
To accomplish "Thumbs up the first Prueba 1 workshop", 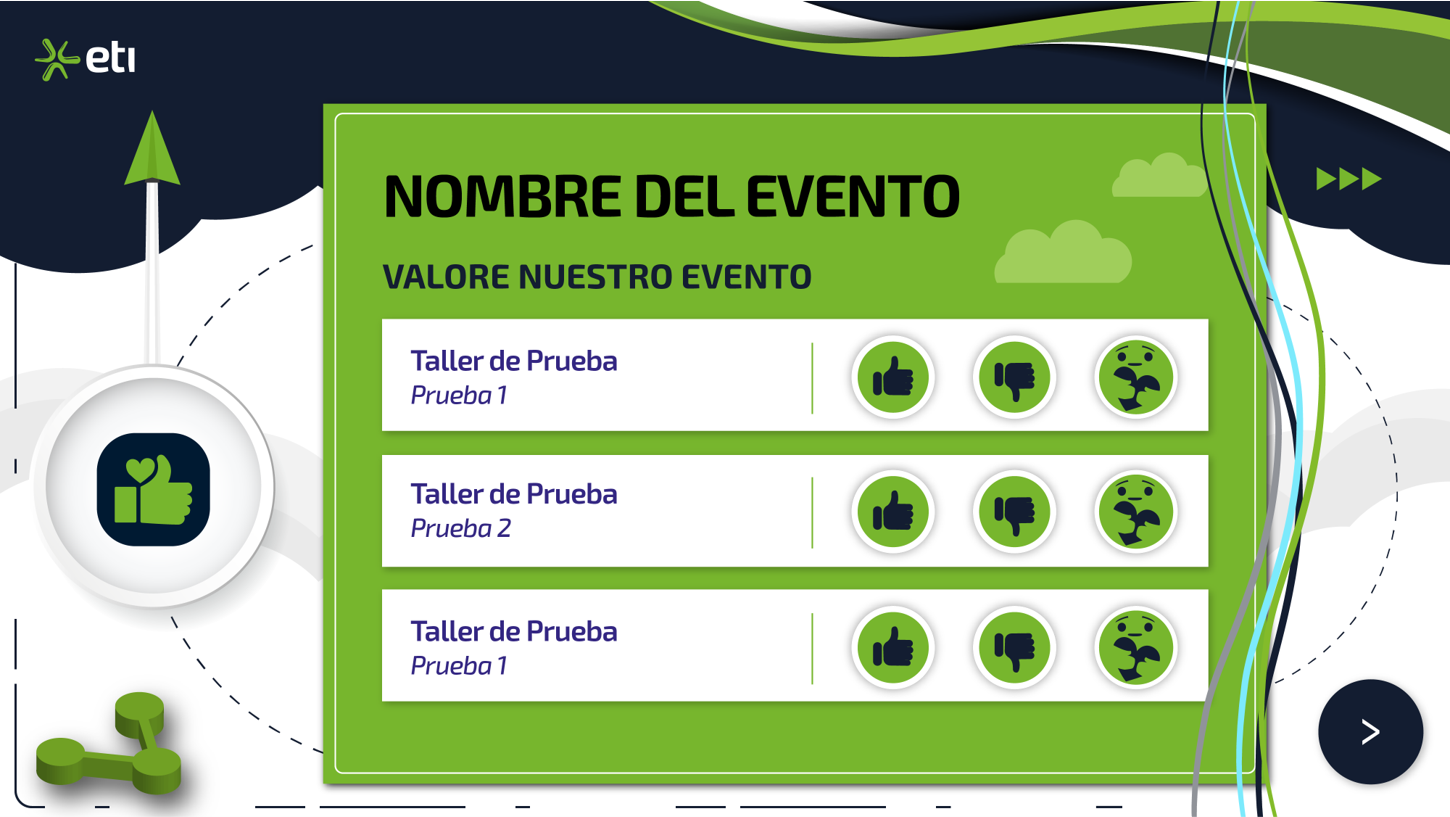I will (x=893, y=377).
